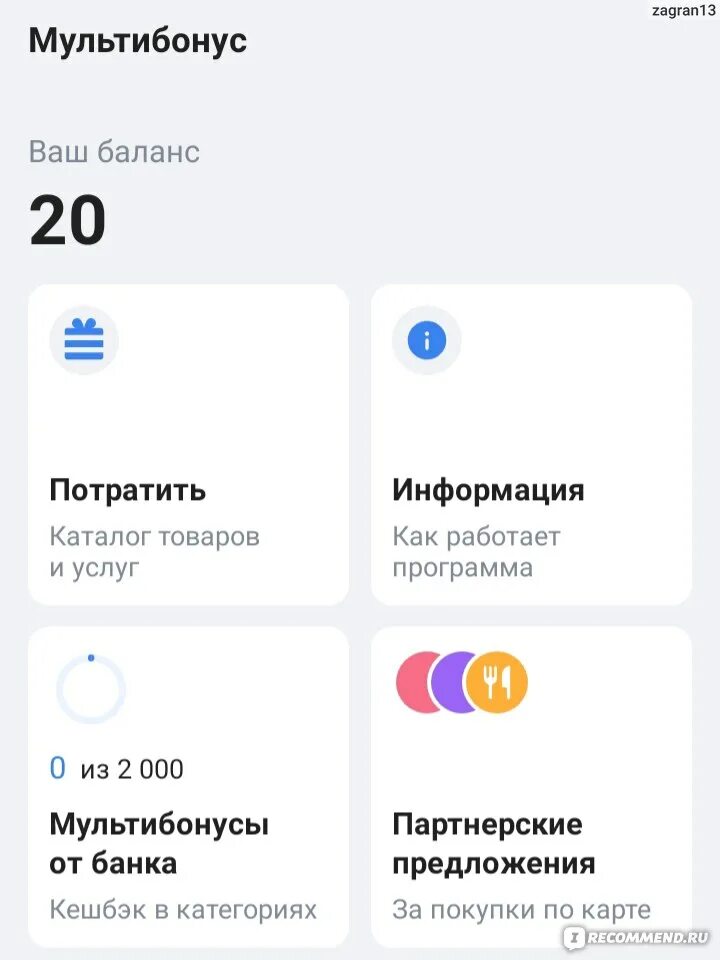This screenshot has height=960, width=720.
Task: Open Мультибонусы от банка card
Action: [188, 787]
